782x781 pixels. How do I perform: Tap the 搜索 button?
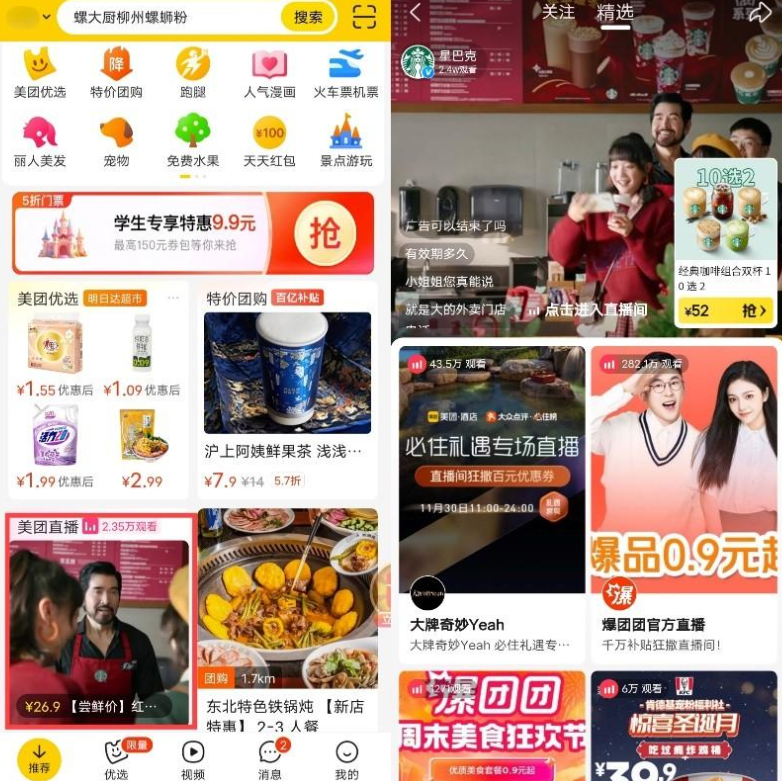click(308, 17)
